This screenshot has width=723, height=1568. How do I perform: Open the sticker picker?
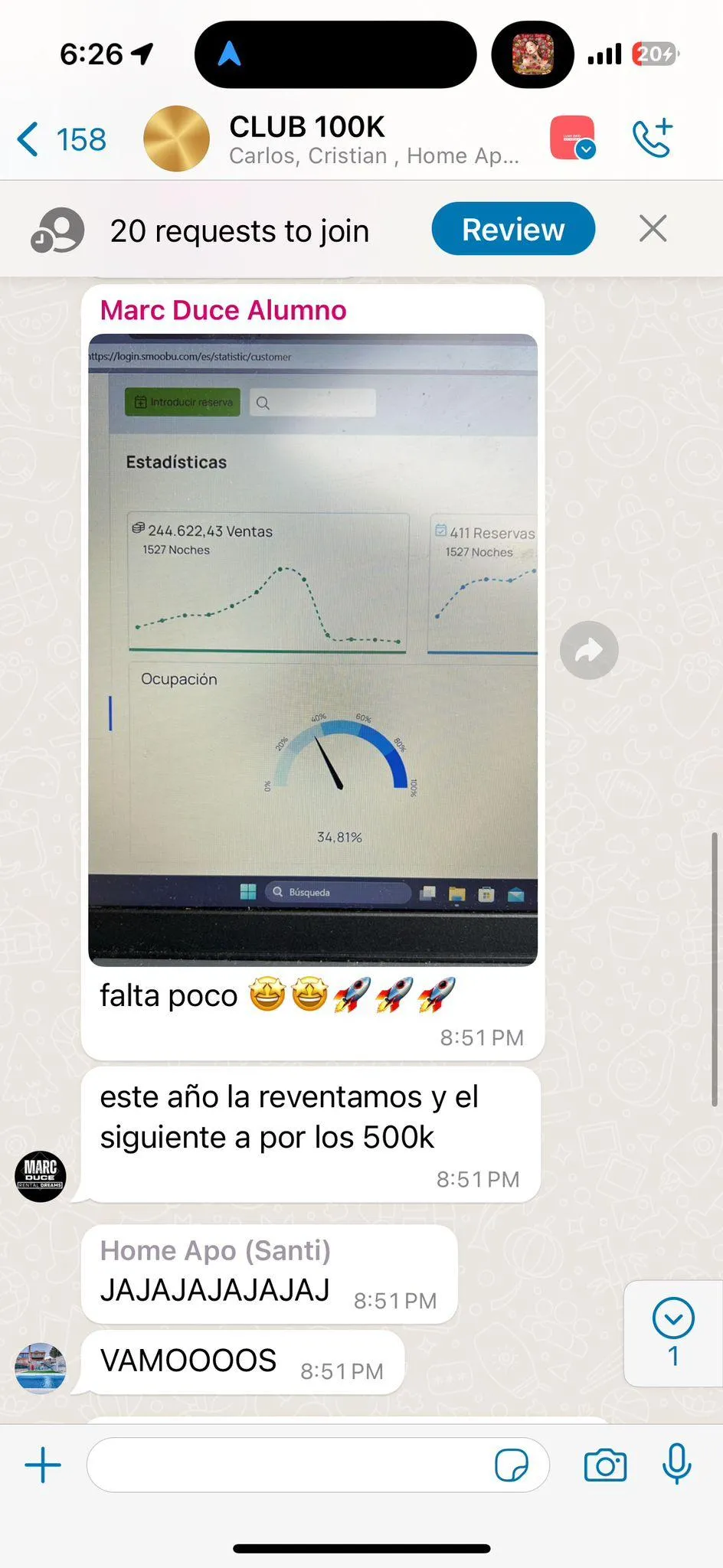point(511,1465)
